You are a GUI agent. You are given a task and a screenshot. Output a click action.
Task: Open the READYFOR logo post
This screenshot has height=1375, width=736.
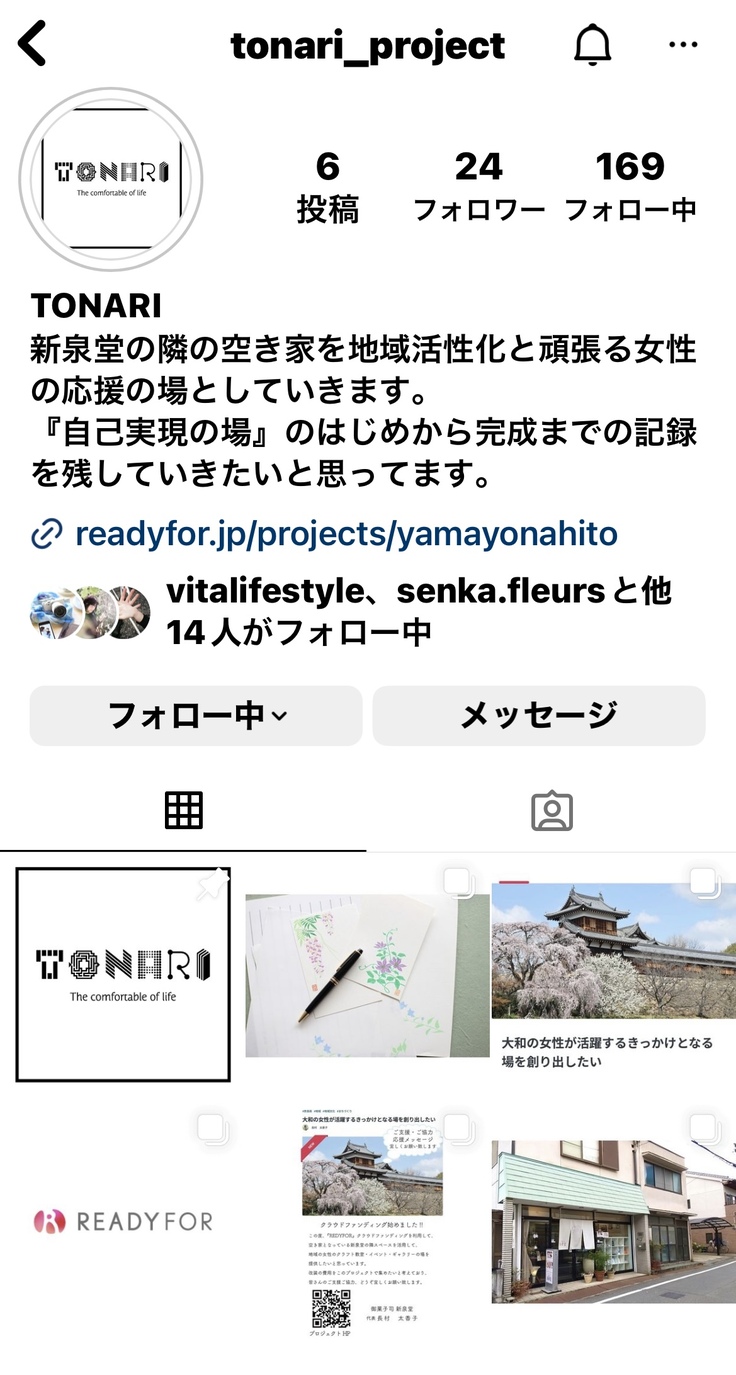(123, 1221)
